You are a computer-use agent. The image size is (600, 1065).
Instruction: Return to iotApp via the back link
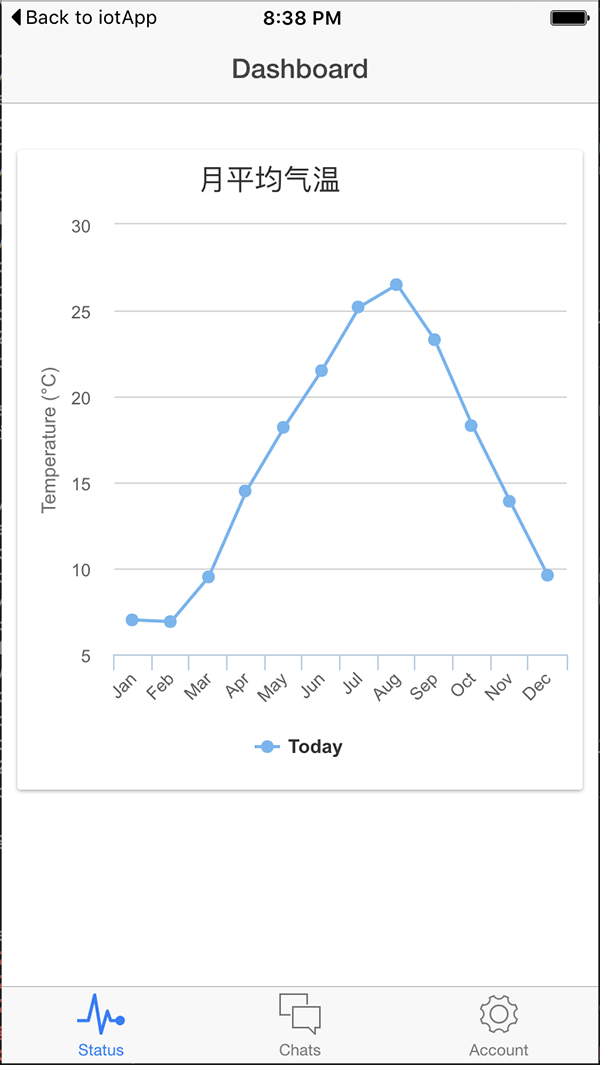coord(84,18)
